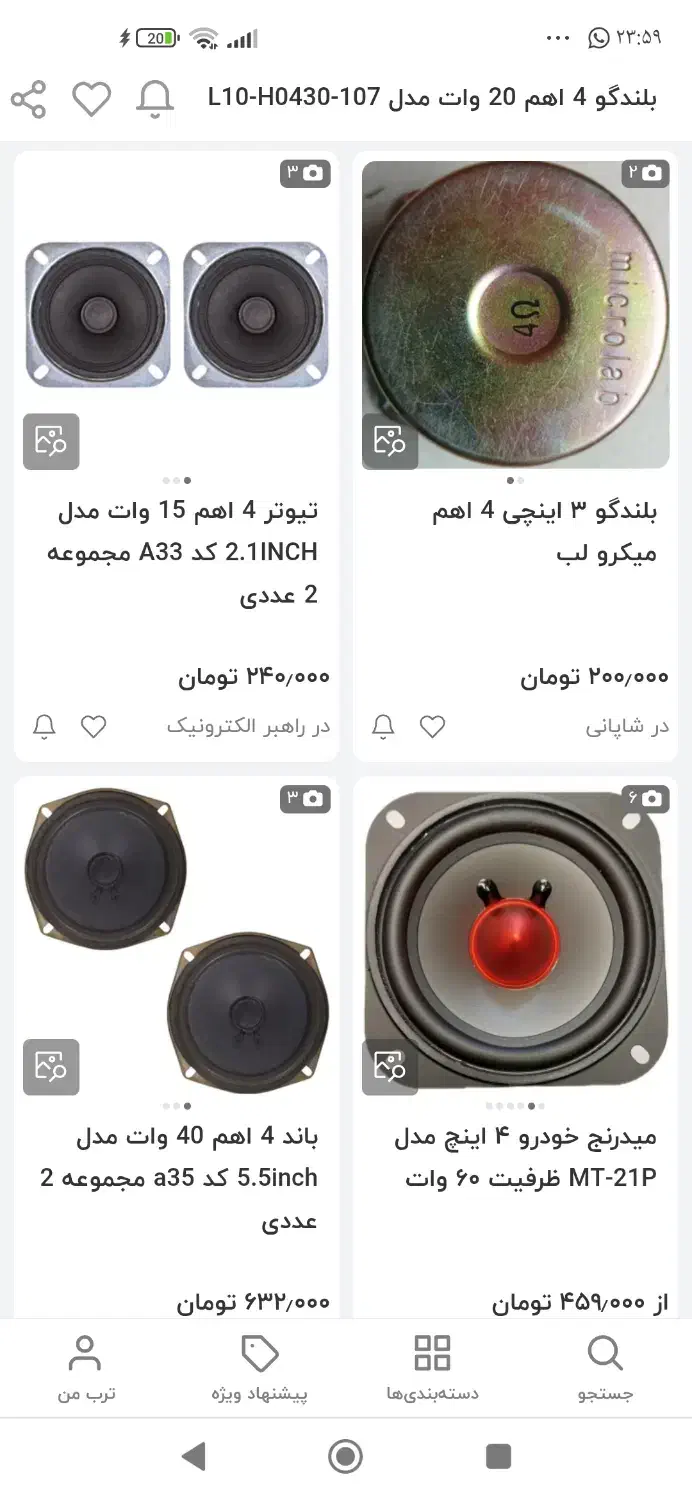This screenshot has width=692, height=1500.
Task: Switch to the جستجو tab
Action: pos(605,1368)
